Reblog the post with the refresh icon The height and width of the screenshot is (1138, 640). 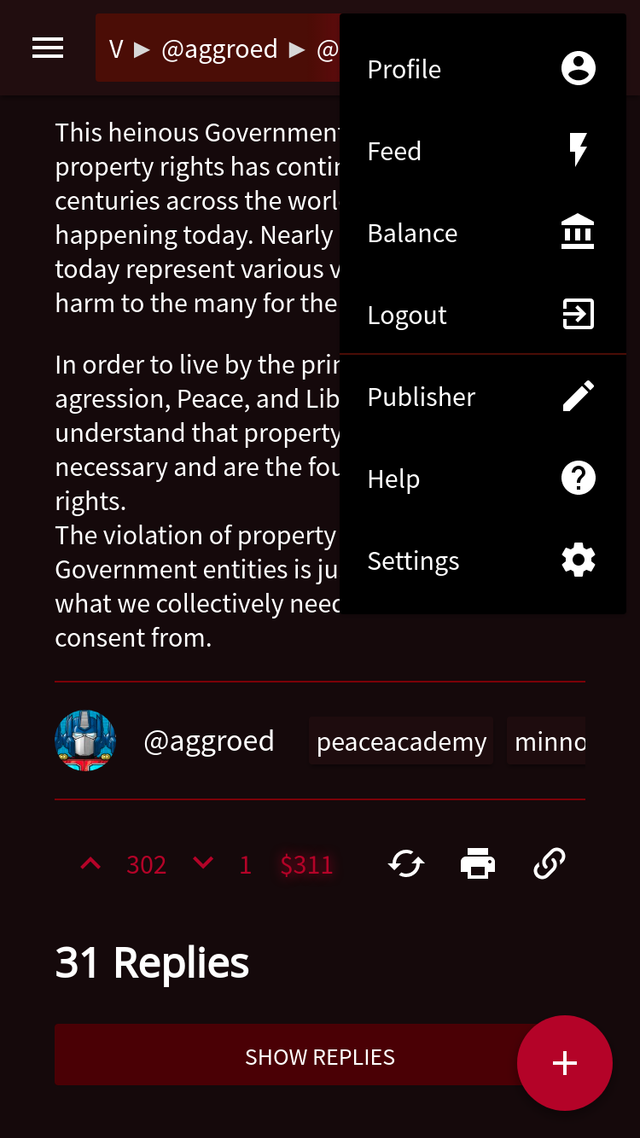tap(406, 863)
